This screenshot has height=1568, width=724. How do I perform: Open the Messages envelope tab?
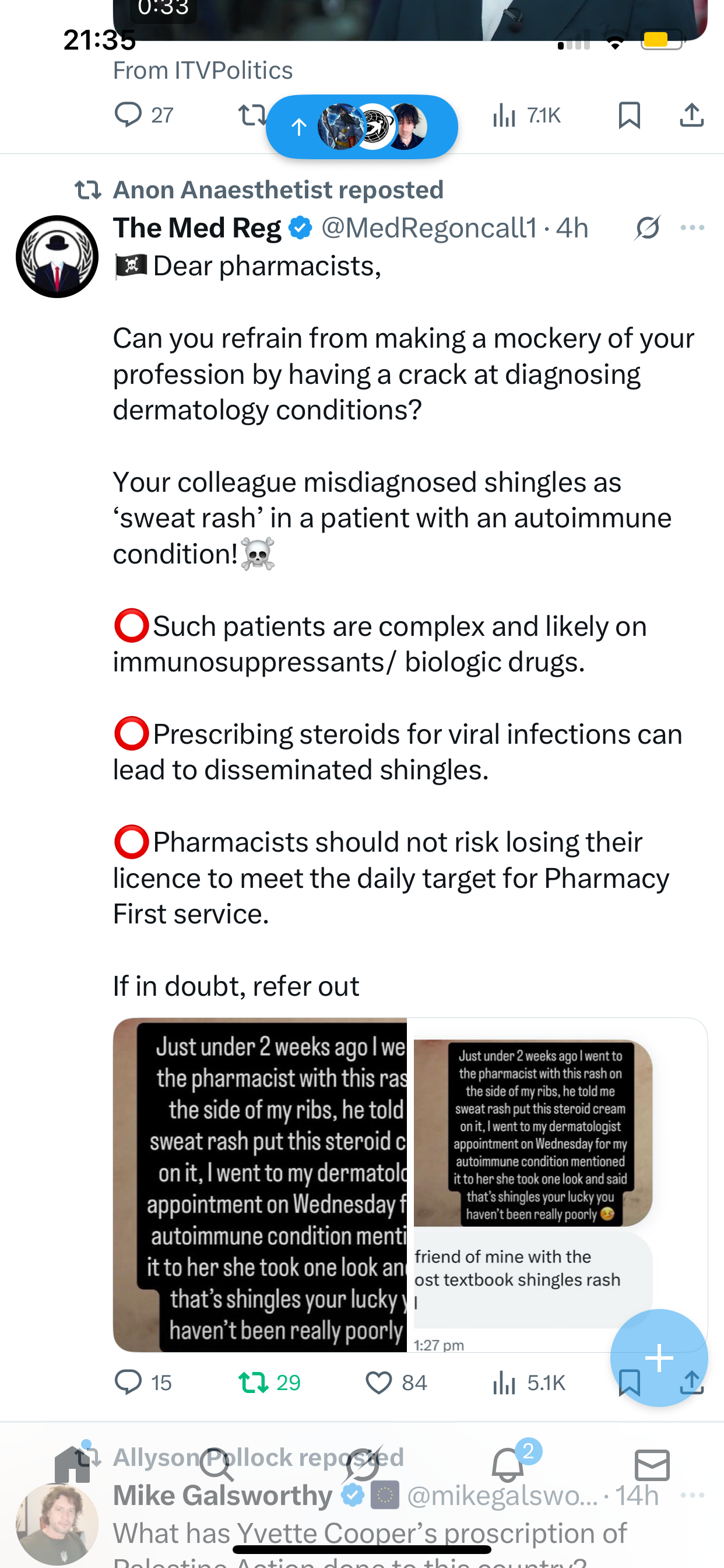[x=652, y=1465]
